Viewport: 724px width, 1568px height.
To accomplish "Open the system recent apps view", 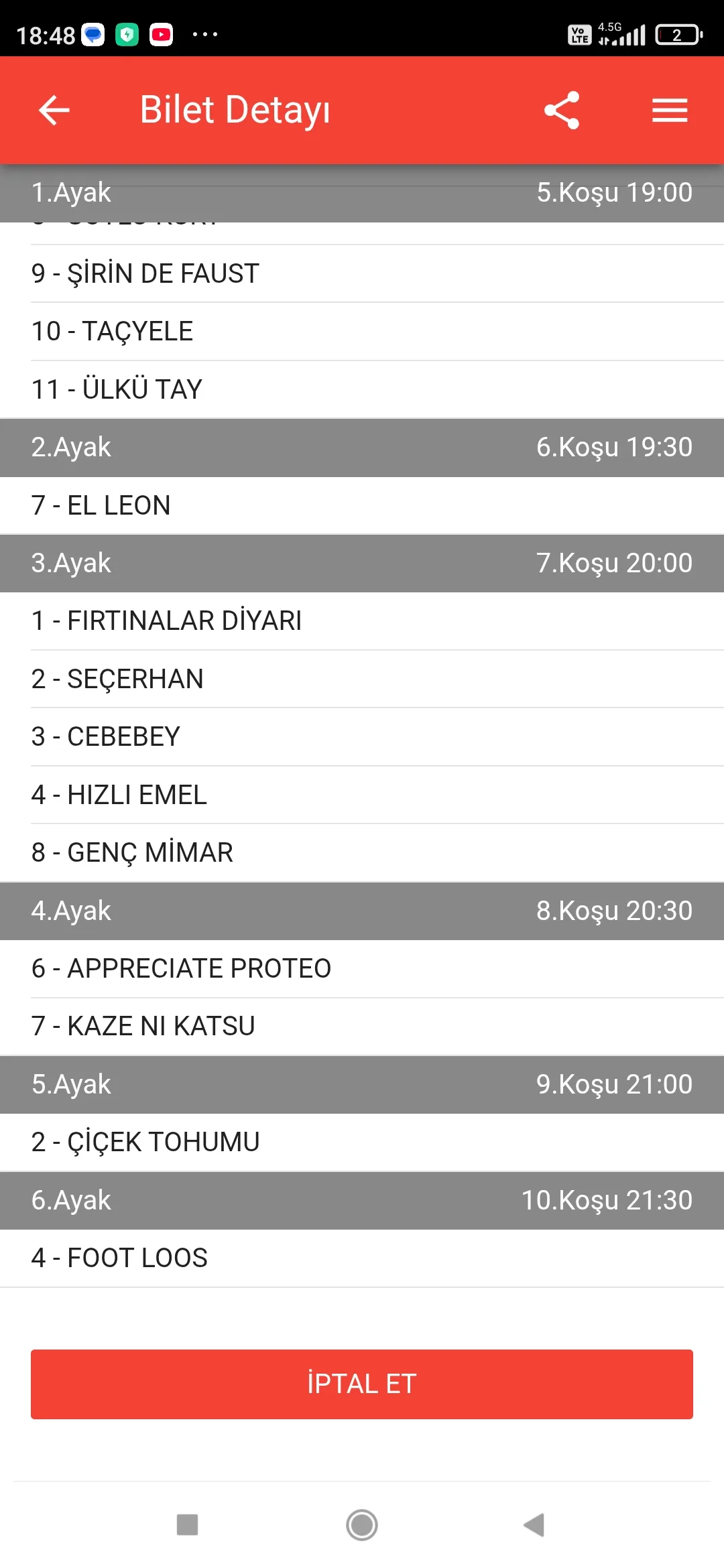I will click(187, 1525).
